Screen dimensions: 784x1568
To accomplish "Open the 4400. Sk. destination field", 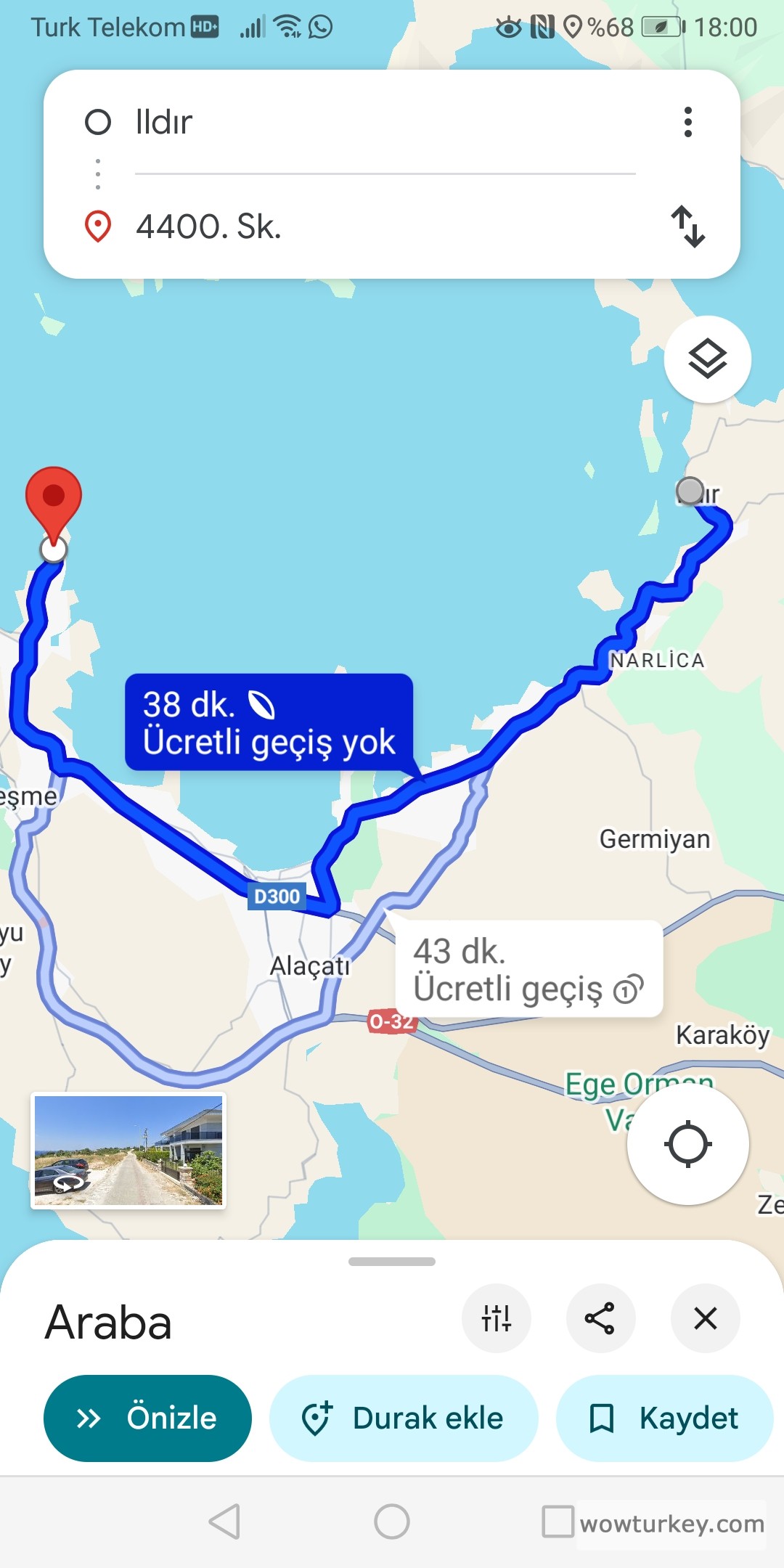I will [x=290, y=226].
